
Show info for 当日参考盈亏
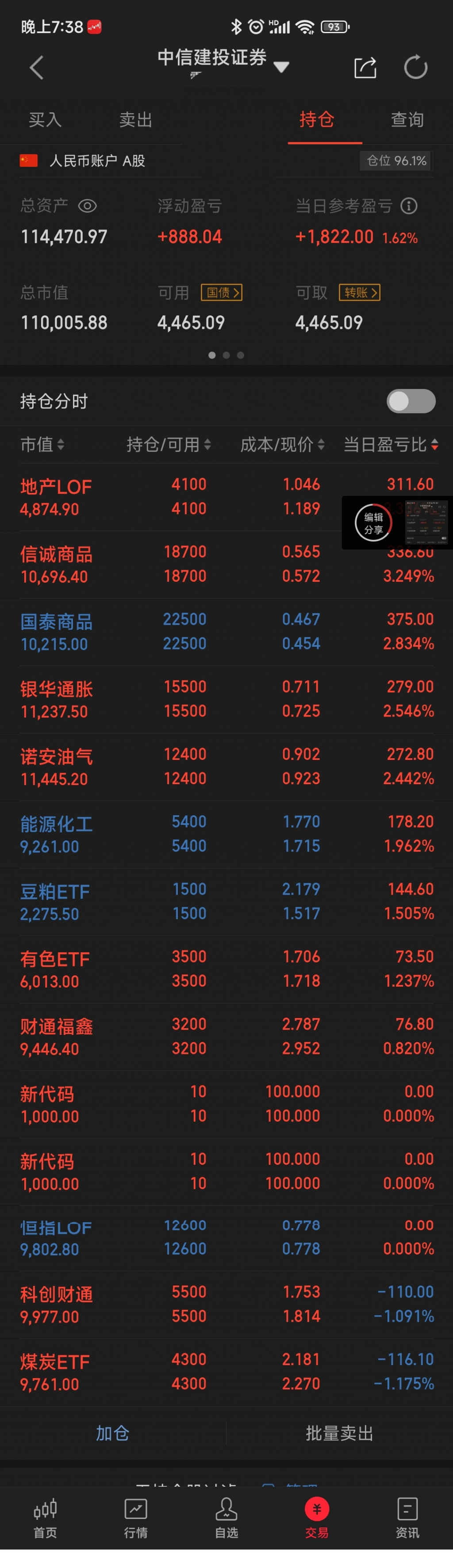pos(409,206)
